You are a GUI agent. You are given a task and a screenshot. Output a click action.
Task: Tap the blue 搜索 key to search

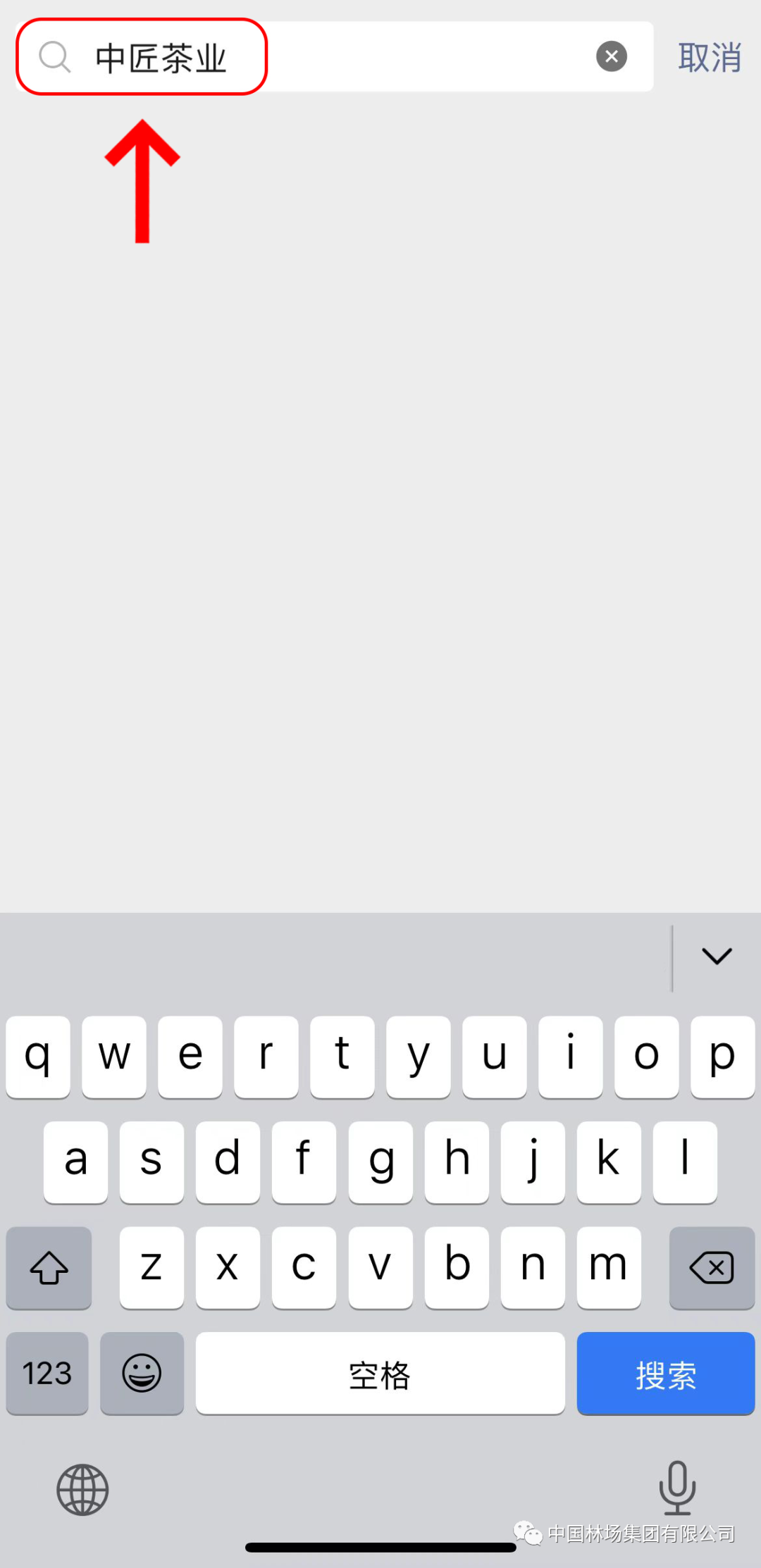[x=666, y=1373]
